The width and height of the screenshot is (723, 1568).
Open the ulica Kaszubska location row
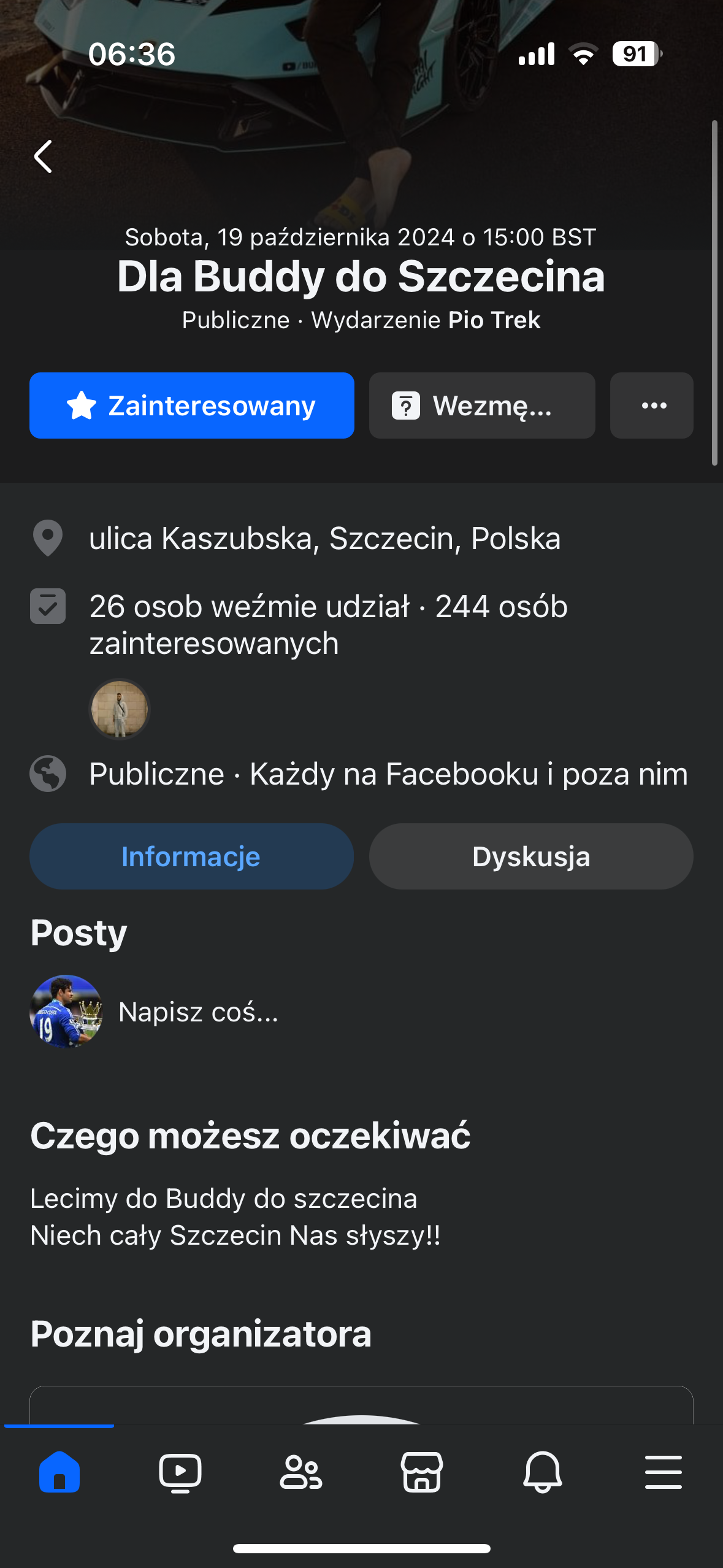pos(324,539)
